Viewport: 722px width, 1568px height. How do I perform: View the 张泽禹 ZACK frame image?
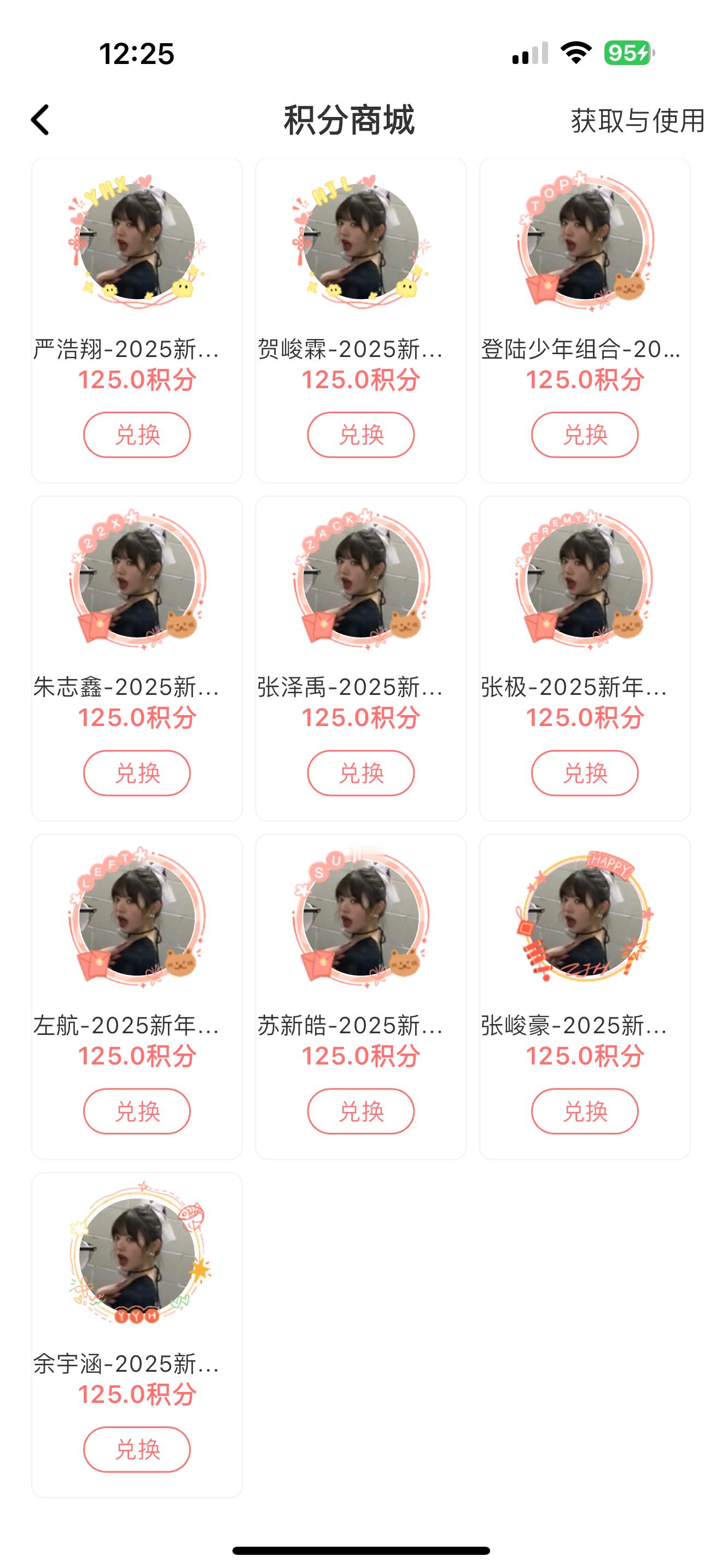[x=361, y=580]
